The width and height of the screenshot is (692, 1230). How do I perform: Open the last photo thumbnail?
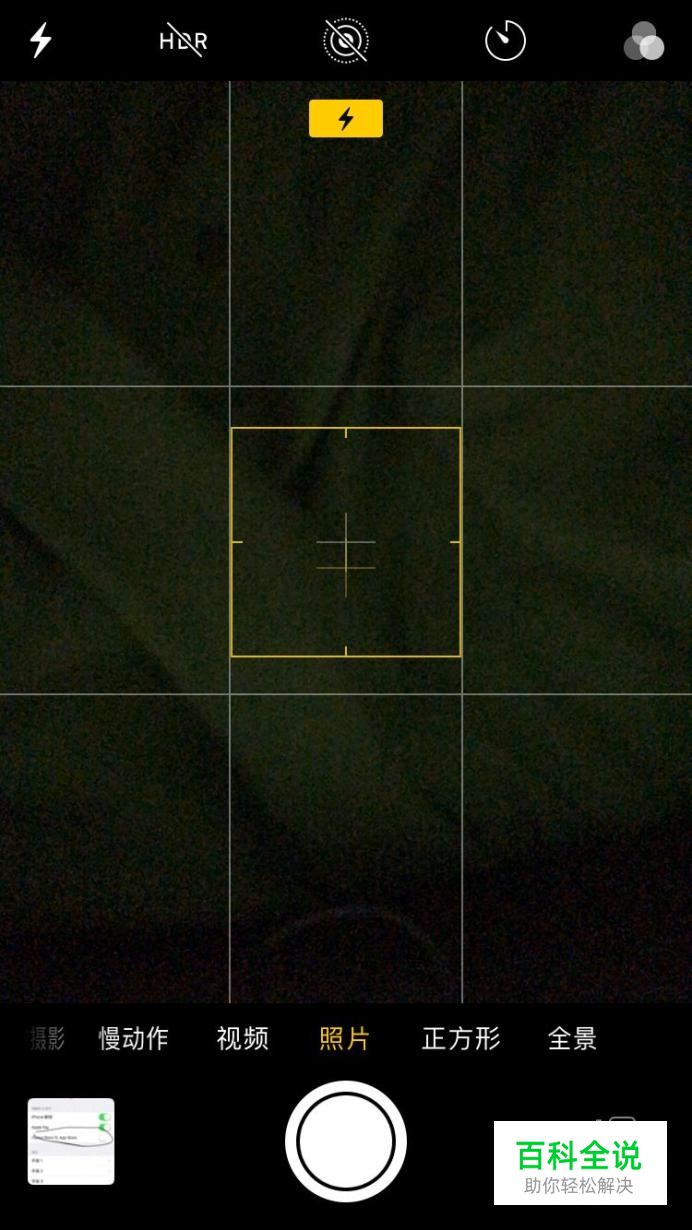tap(71, 1141)
